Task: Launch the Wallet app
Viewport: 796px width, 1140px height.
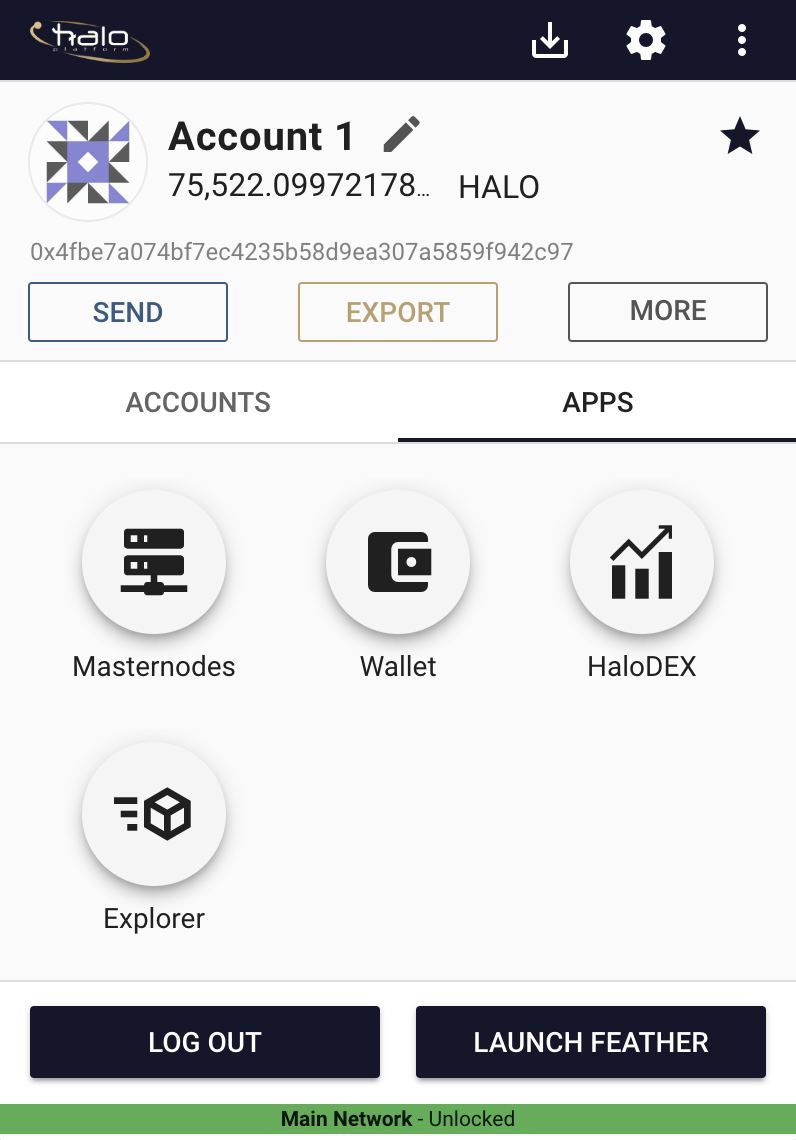Action: click(x=398, y=562)
